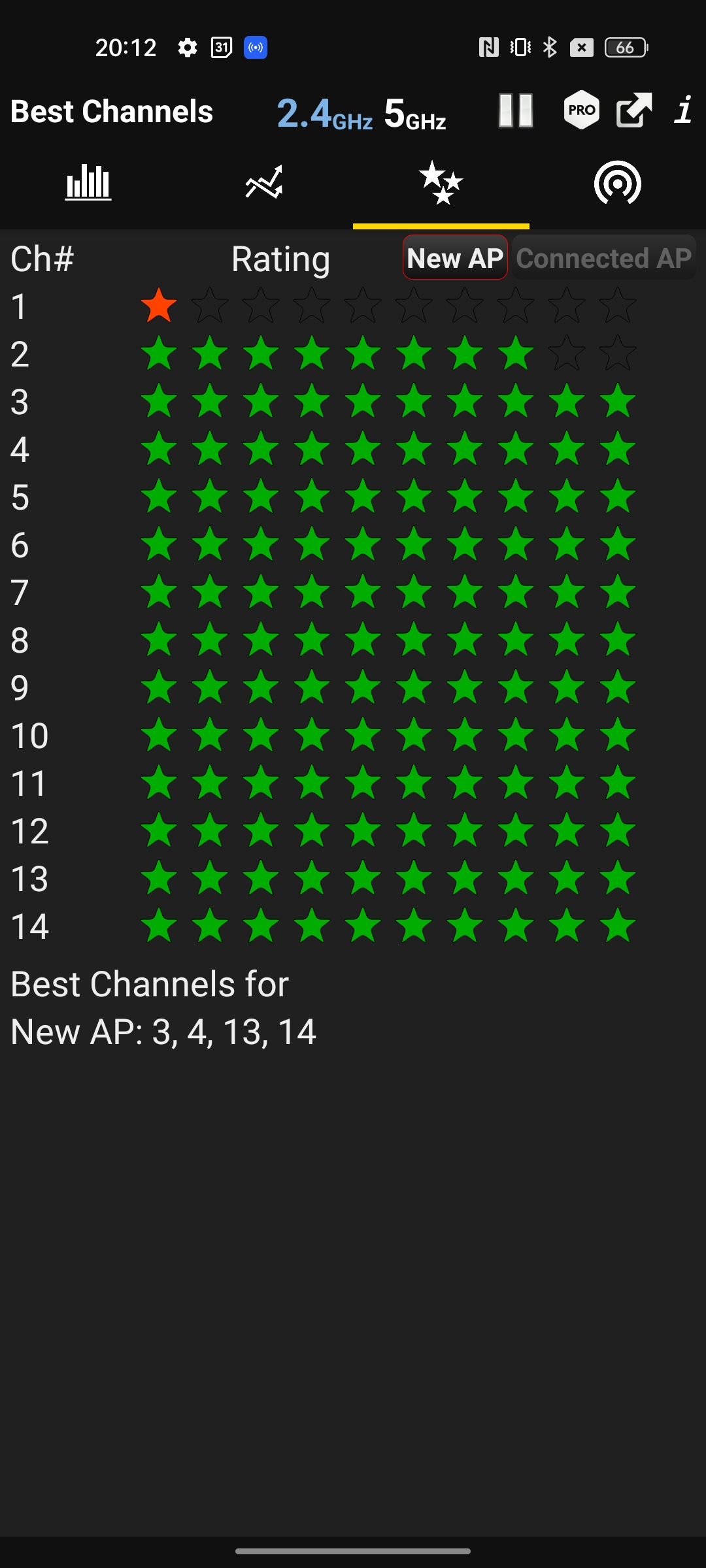Share the best channels results
Viewport: 706px width, 1568px height.
(x=632, y=111)
